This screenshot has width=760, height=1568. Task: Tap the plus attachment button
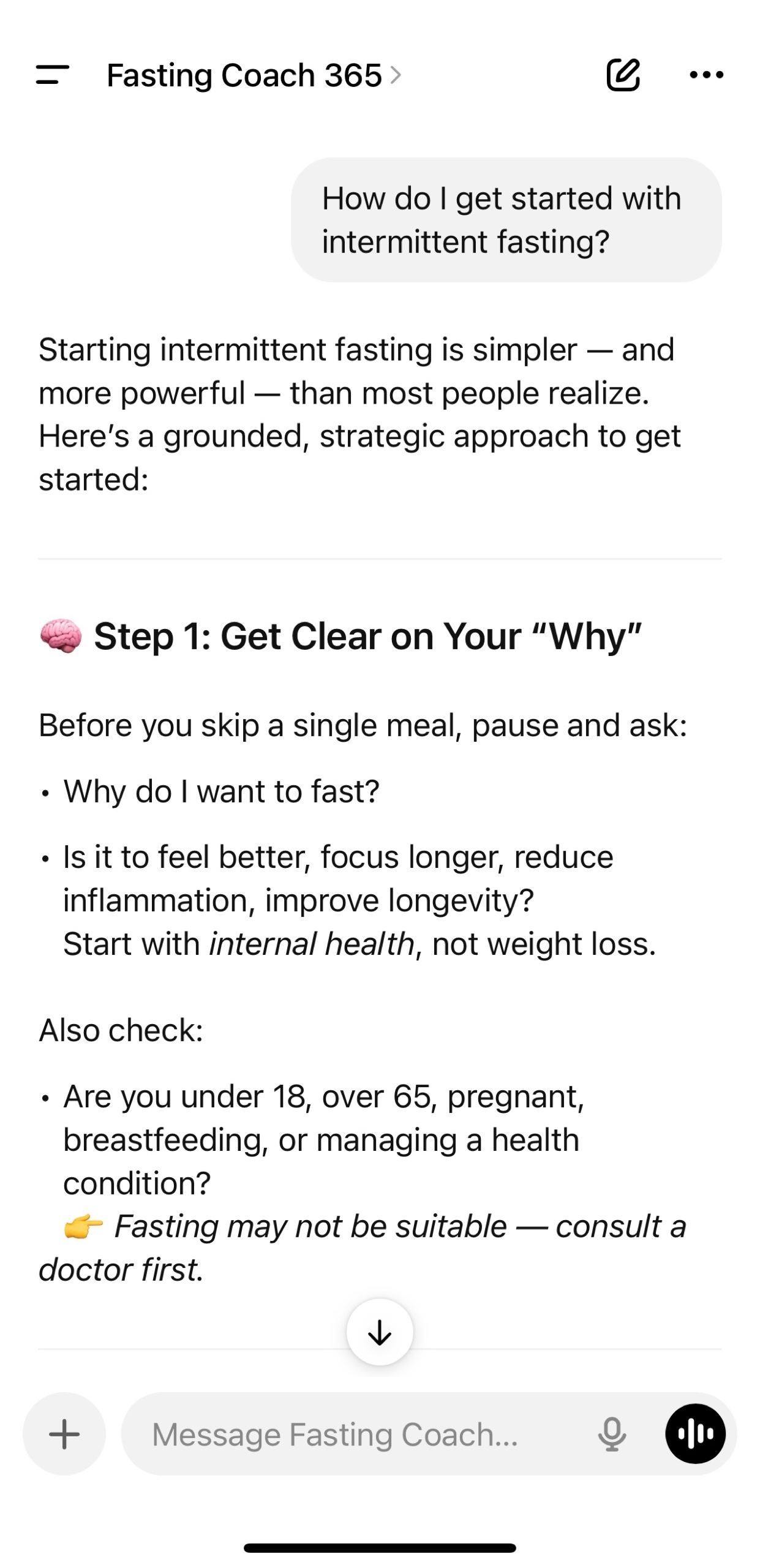pyautogui.click(x=64, y=1434)
